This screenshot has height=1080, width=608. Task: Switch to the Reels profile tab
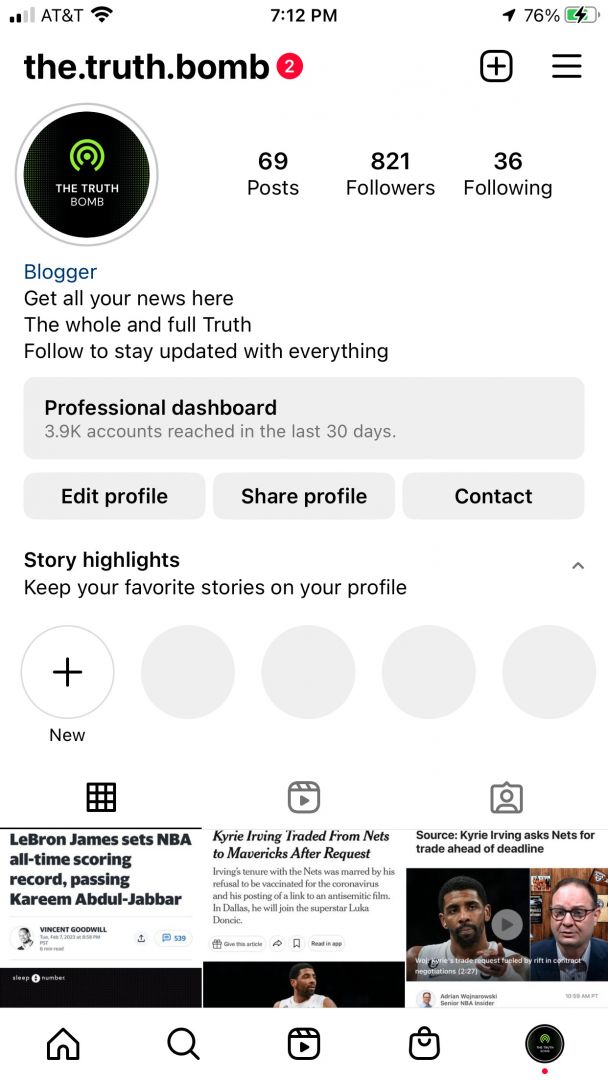(x=304, y=797)
